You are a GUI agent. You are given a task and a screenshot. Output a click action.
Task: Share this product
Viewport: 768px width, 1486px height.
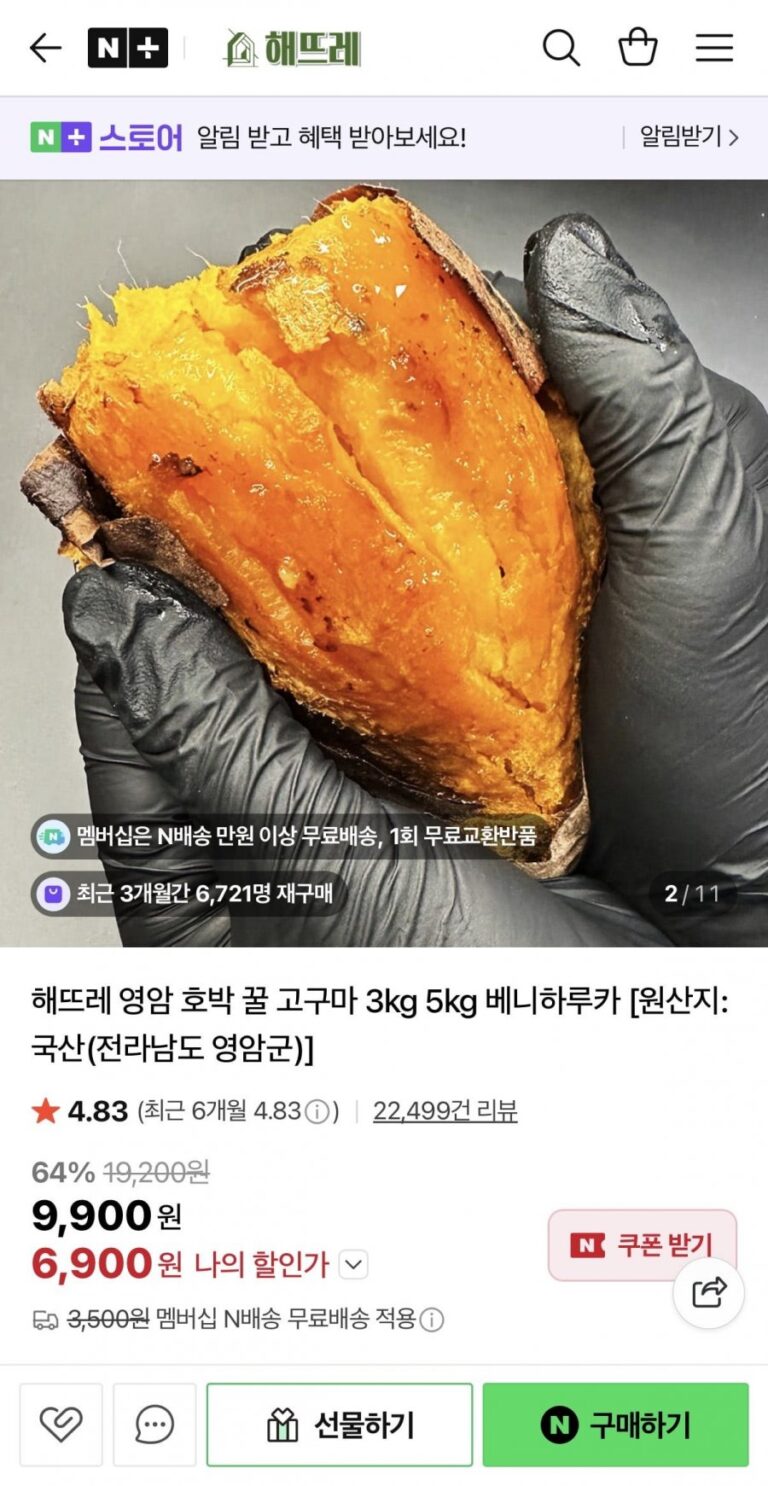tap(708, 1293)
